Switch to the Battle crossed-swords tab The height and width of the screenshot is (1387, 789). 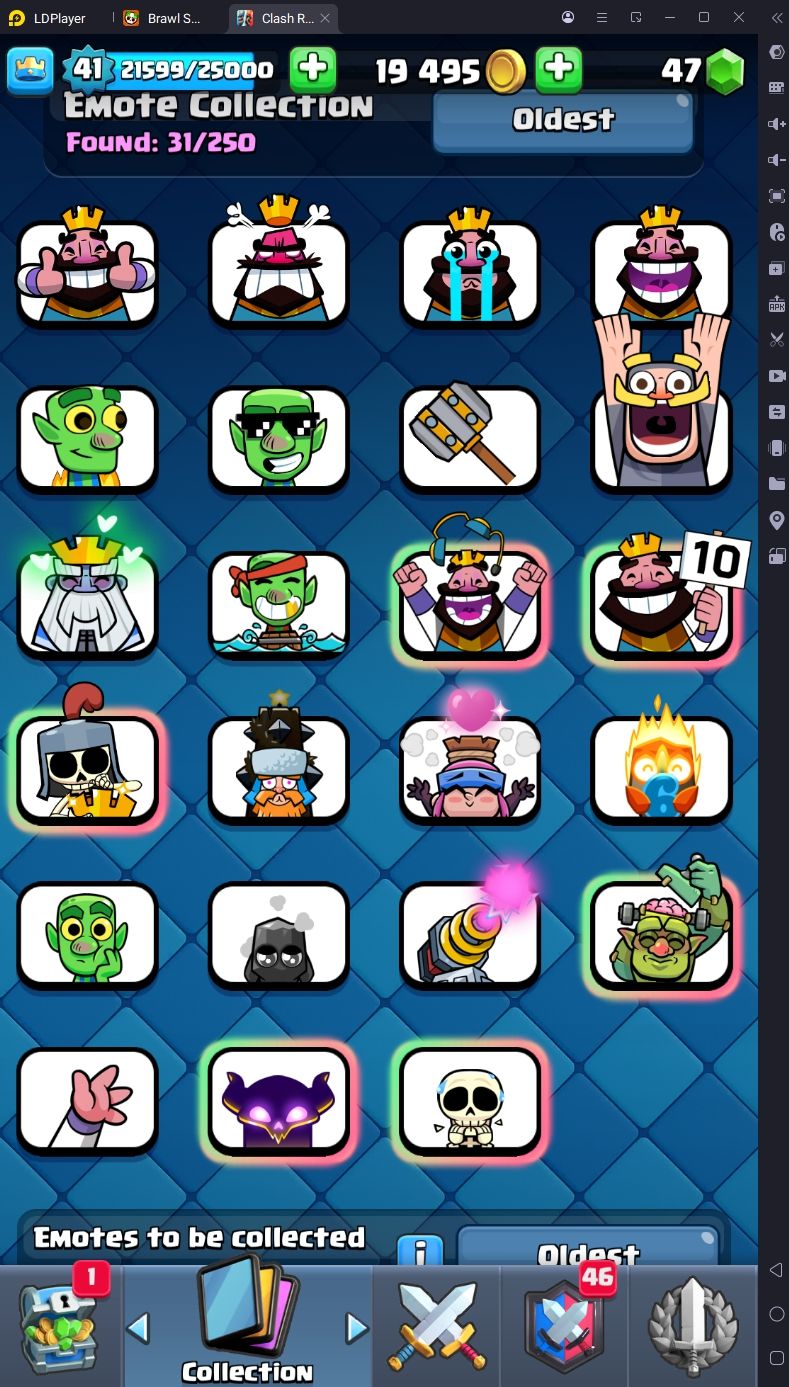(436, 1326)
